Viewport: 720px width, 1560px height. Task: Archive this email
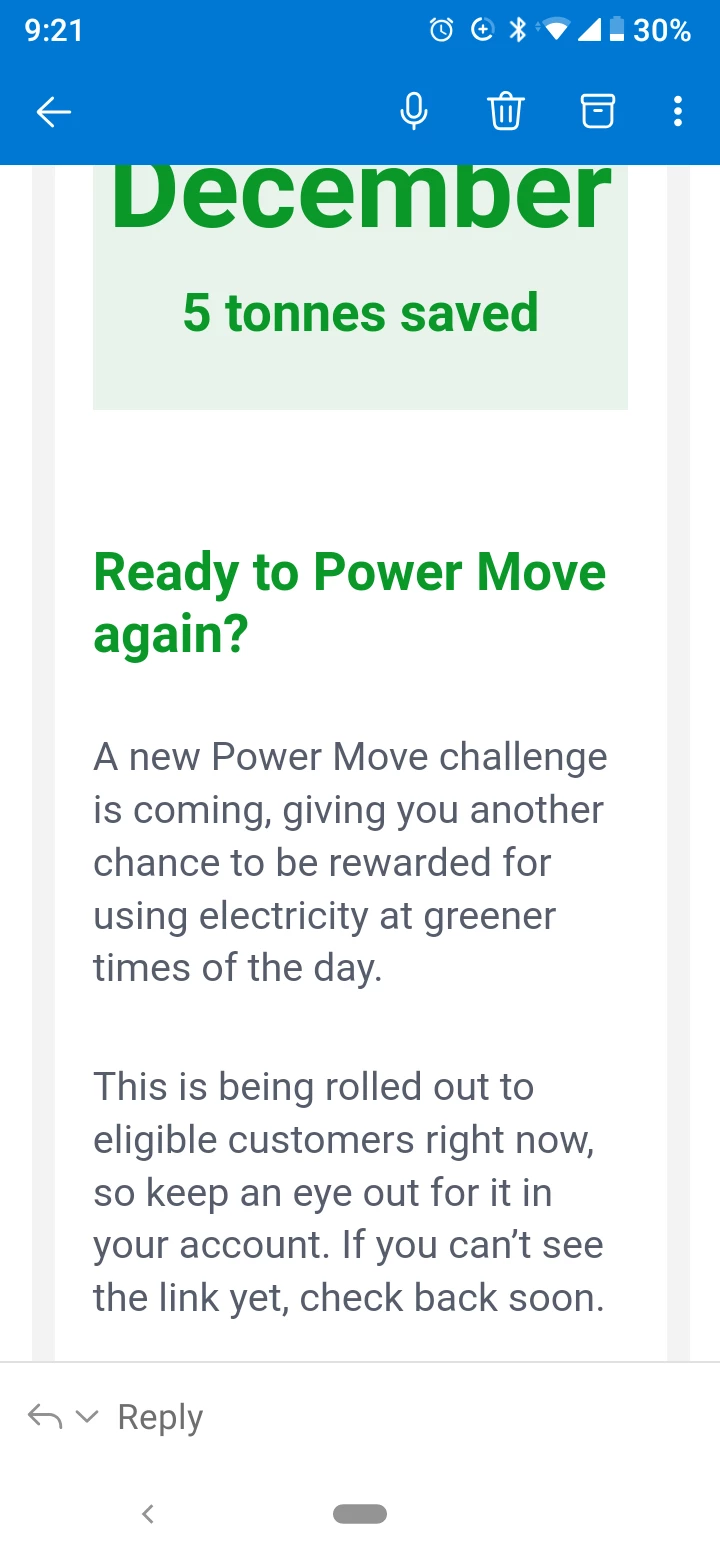[597, 112]
